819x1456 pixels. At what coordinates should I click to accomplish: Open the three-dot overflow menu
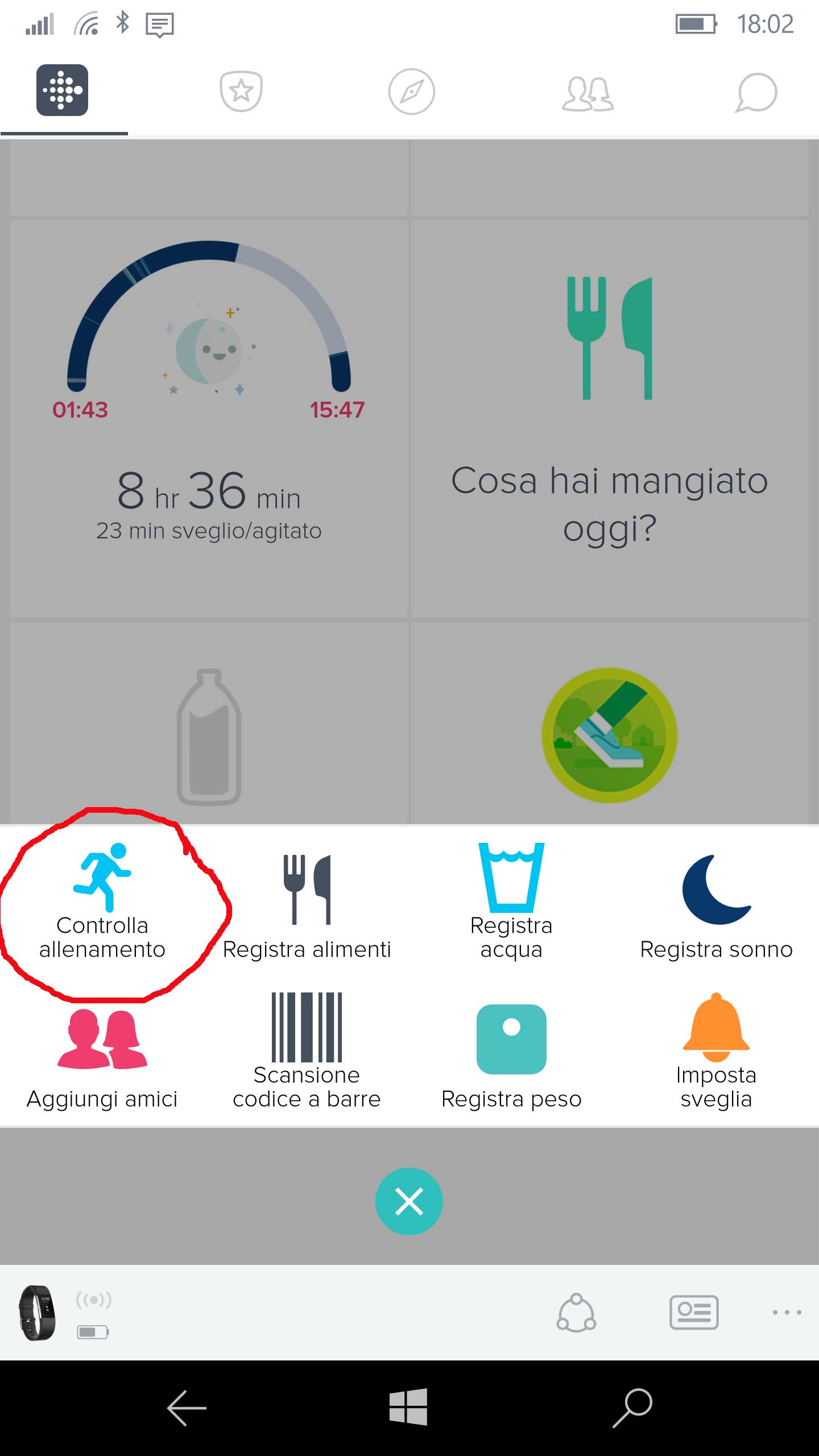click(x=787, y=1313)
